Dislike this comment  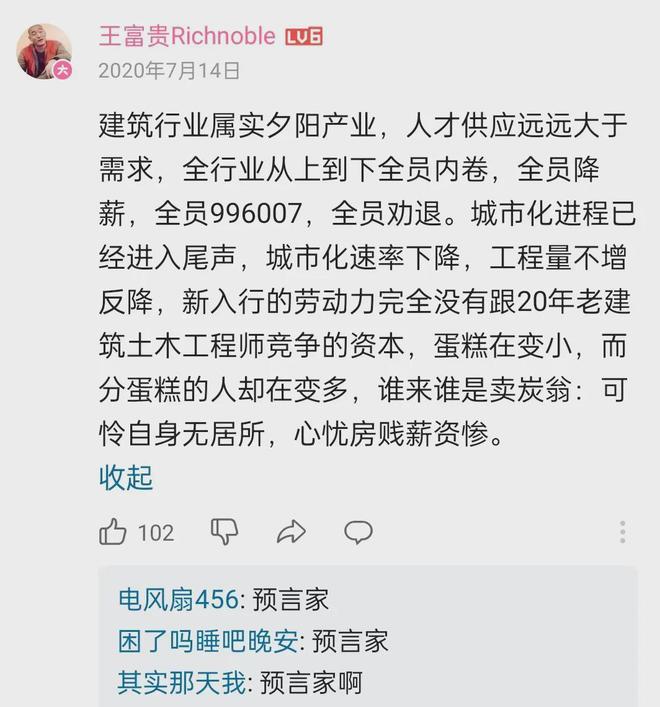(225, 532)
